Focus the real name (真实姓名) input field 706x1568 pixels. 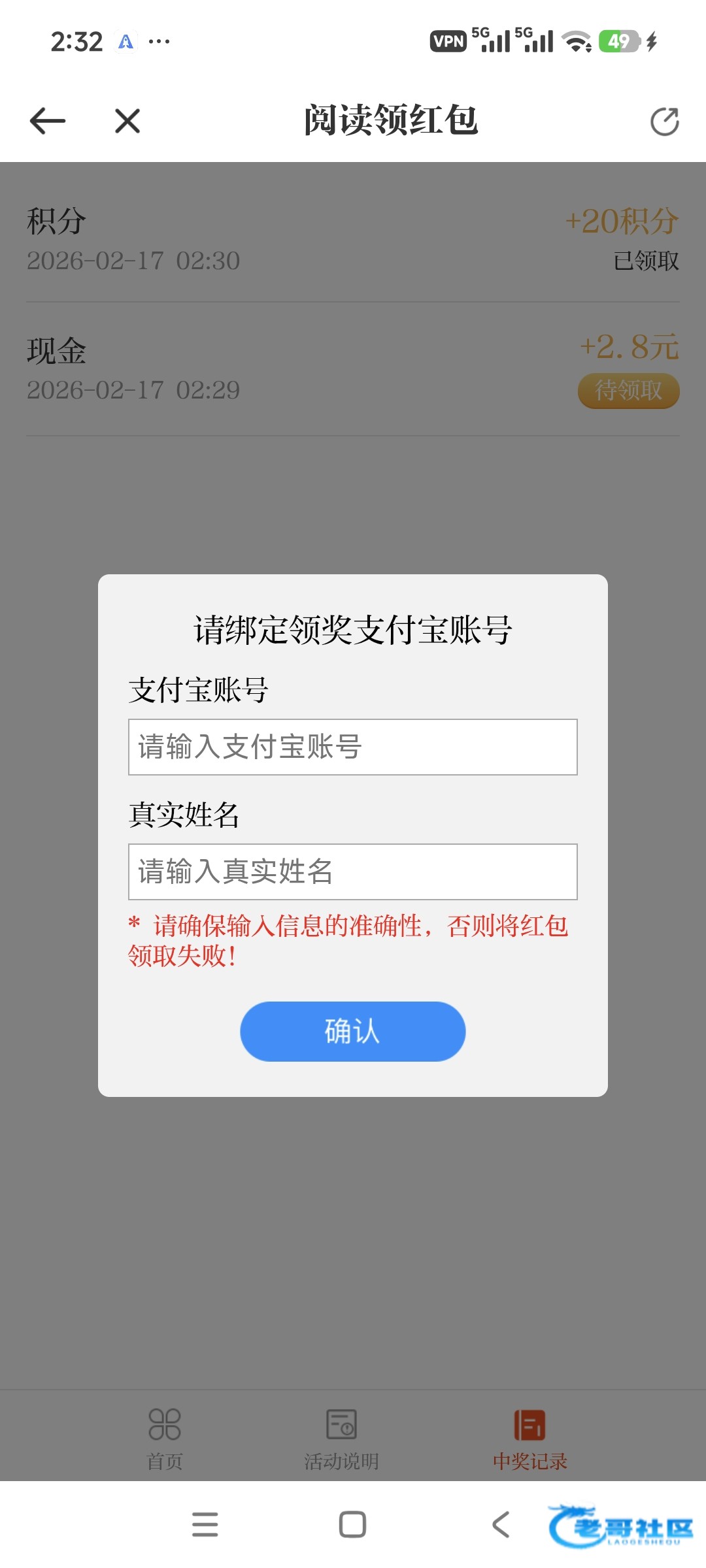tap(353, 872)
